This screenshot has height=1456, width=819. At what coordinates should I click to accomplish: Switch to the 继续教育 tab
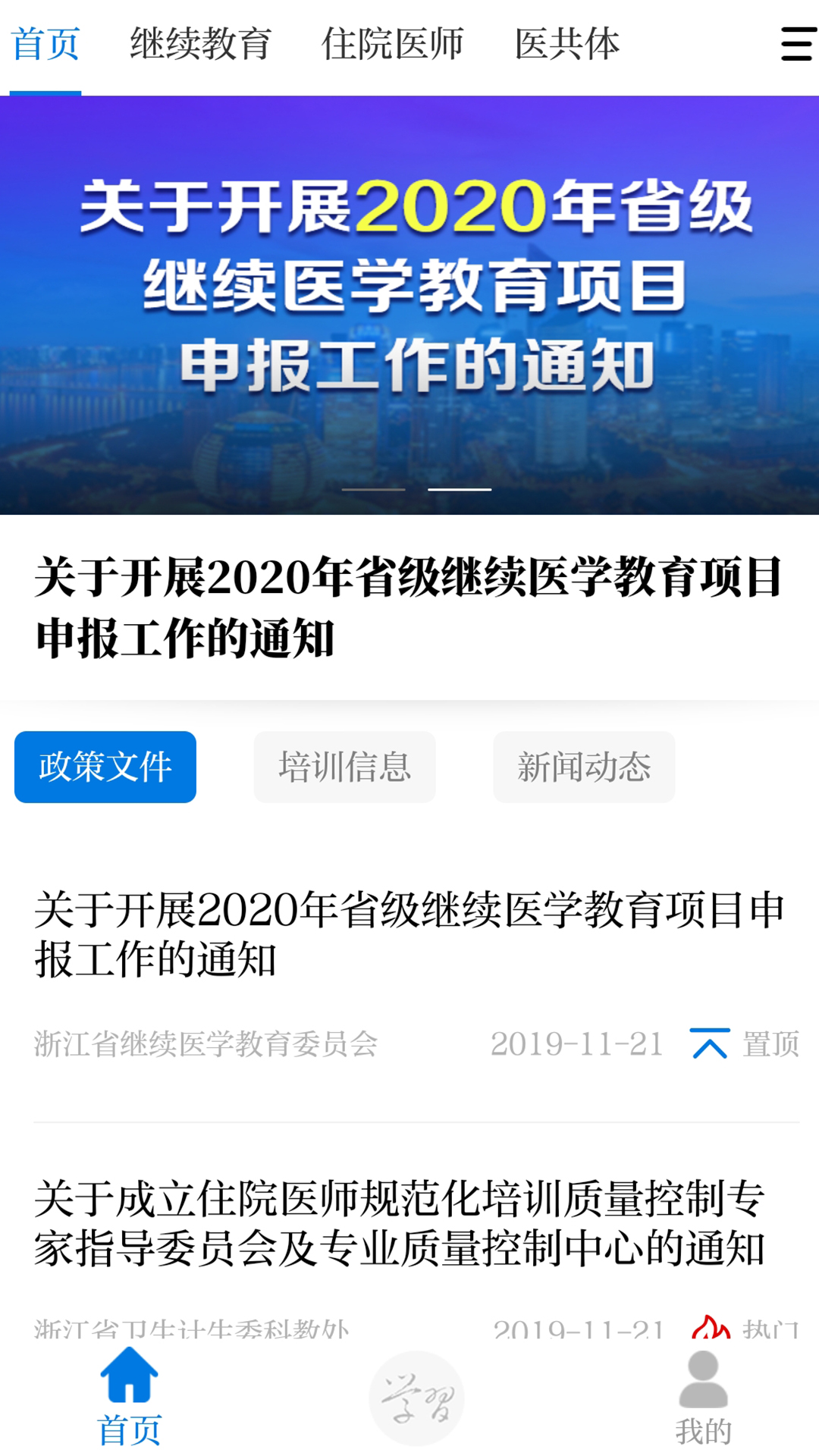tap(200, 44)
